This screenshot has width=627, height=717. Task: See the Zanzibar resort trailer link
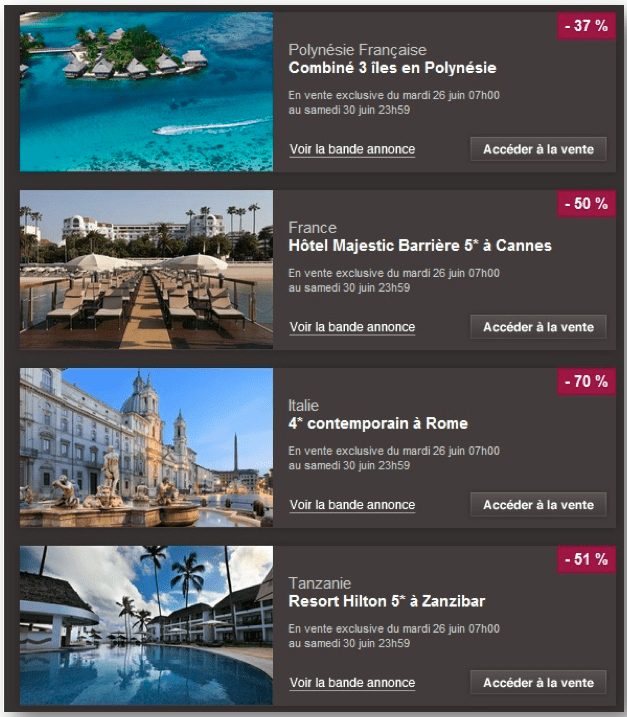point(352,683)
